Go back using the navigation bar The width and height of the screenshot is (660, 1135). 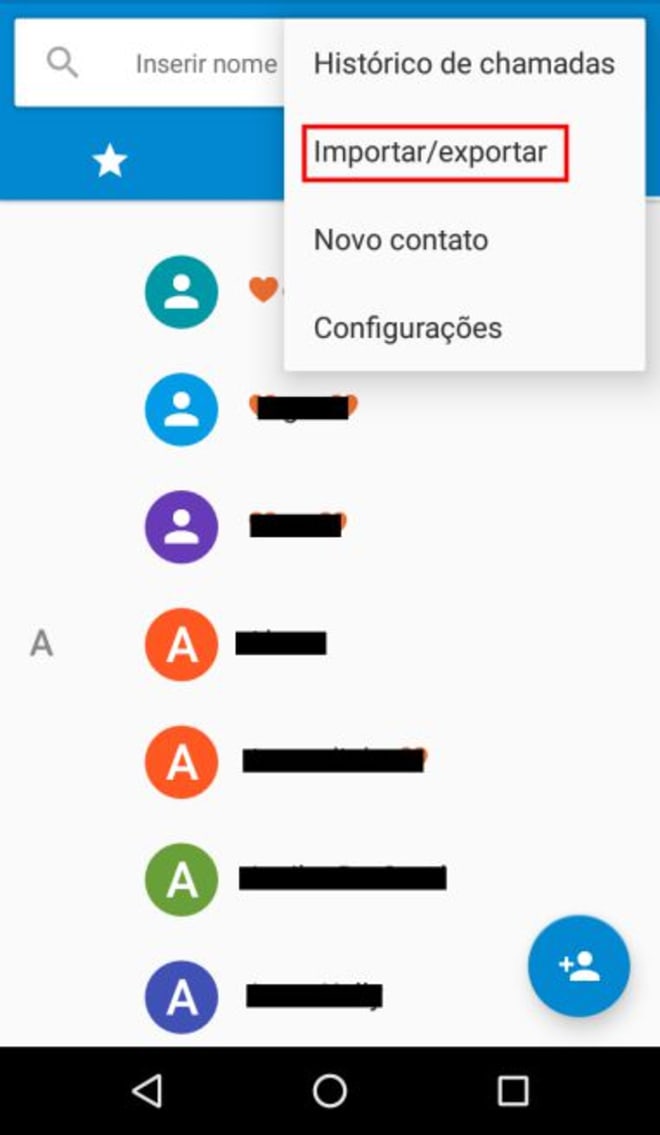click(147, 1090)
